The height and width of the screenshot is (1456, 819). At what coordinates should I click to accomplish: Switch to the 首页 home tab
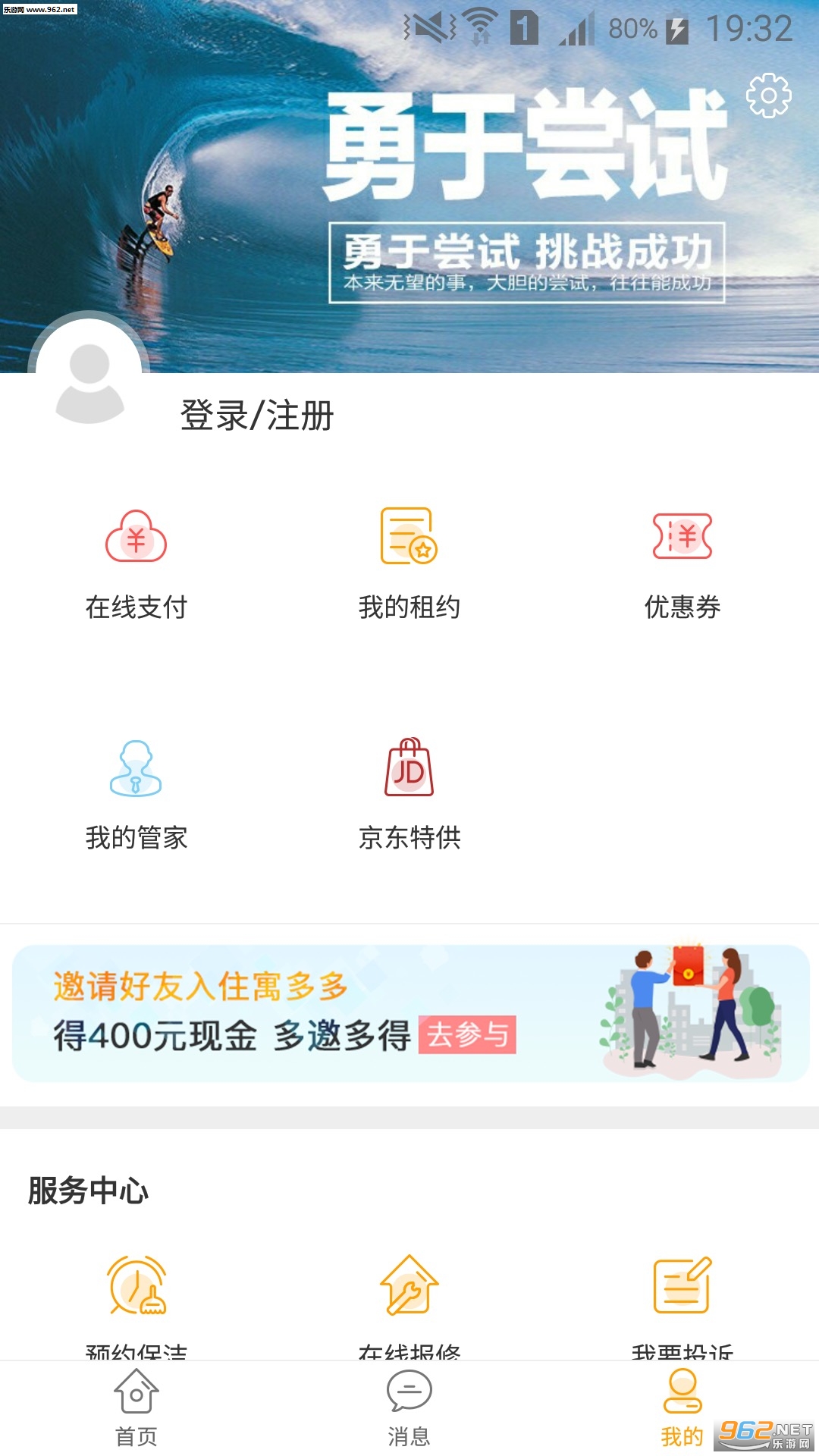pyautogui.click(x=136, y=1407)
